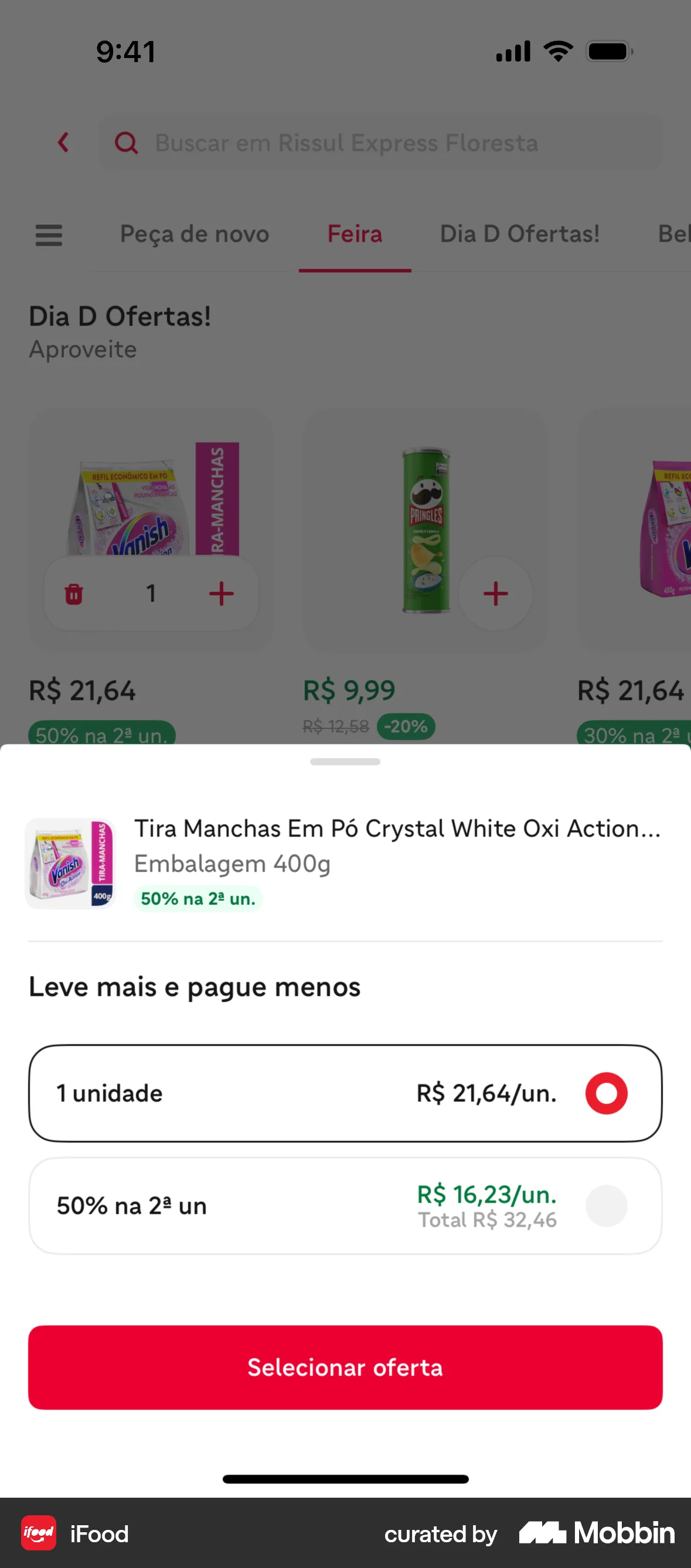691x1568 pixels.
Task: Increase Vanish quantity with plus icon
Action: coord(222,594)
